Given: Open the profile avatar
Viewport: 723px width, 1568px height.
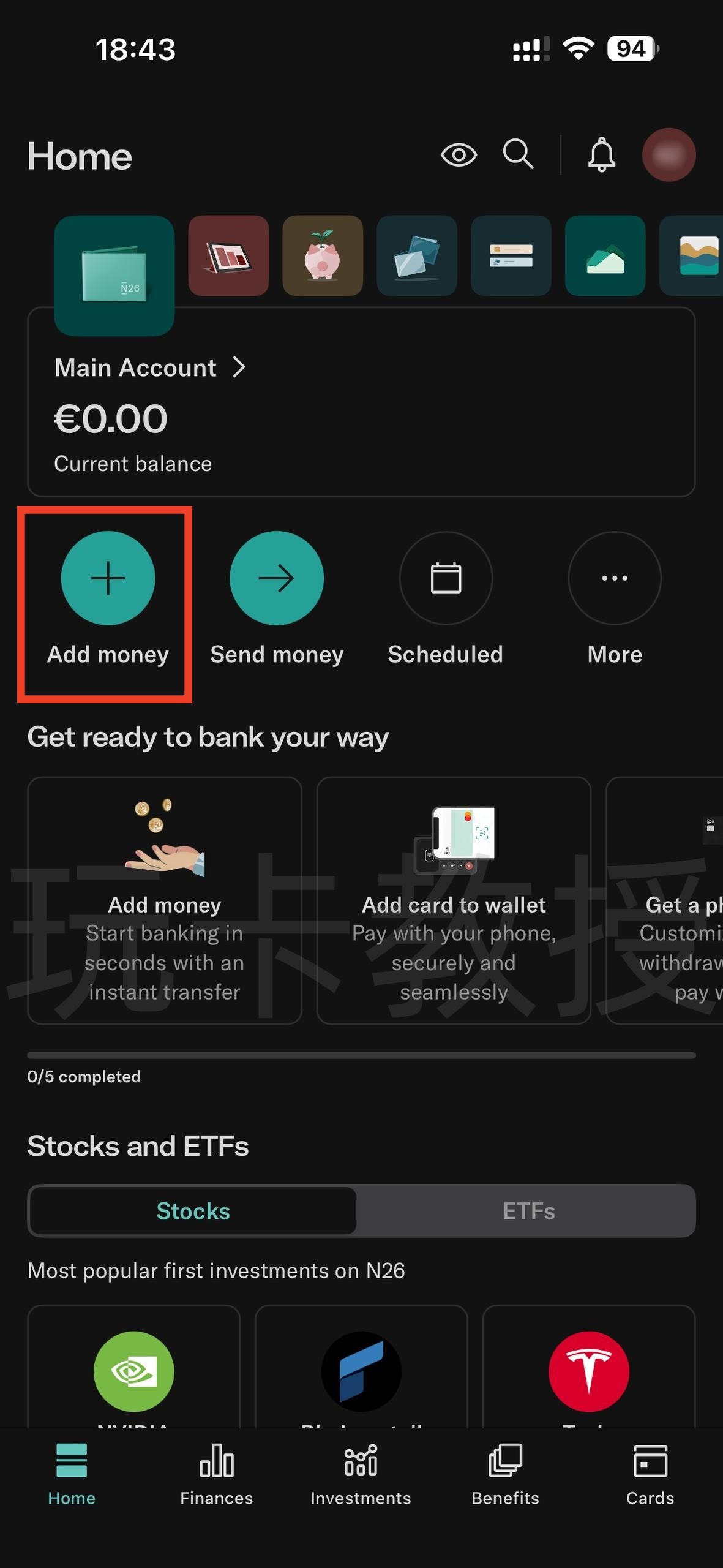Looking at the screenshot, I should tap(669, 155).
